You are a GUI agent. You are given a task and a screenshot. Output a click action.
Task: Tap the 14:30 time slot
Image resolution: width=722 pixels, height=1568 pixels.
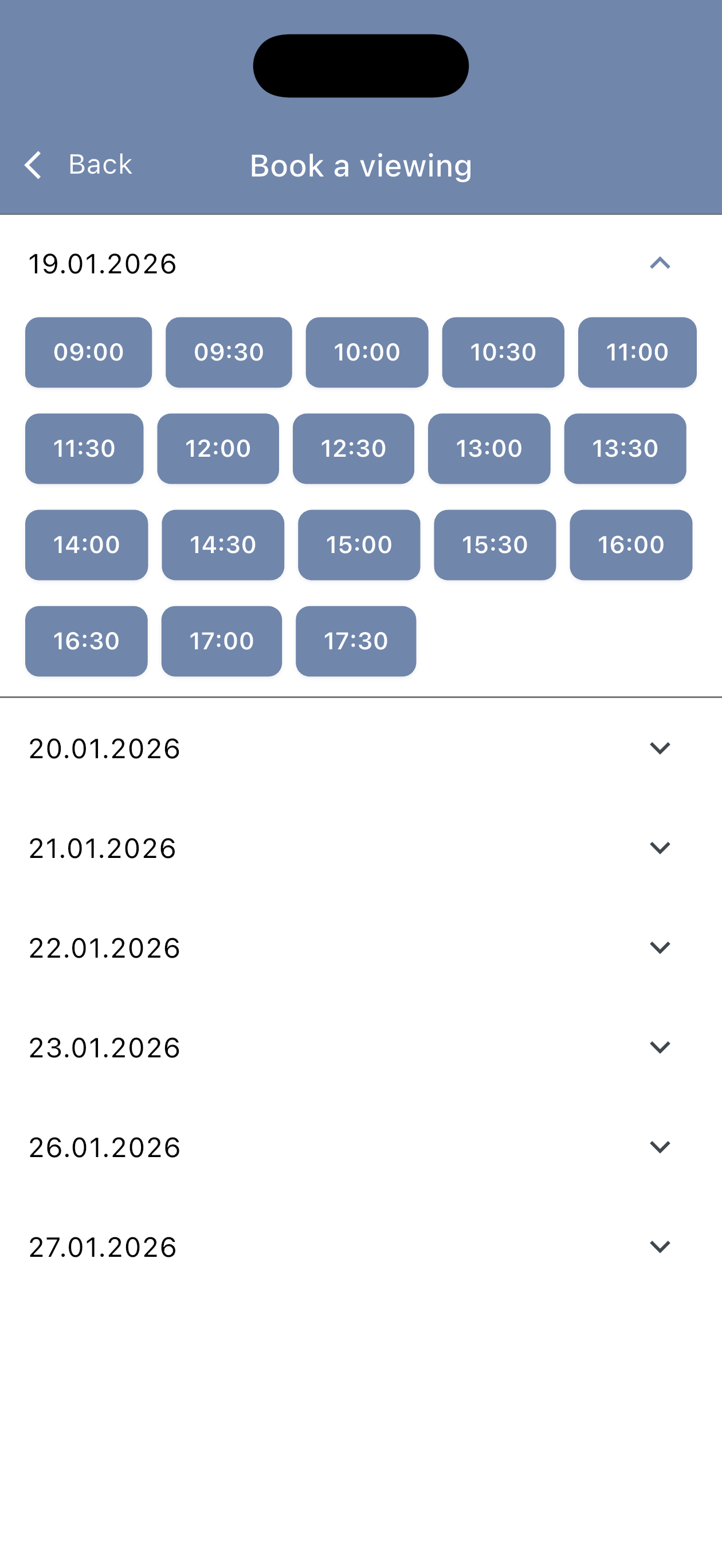(x=223, y=544)
